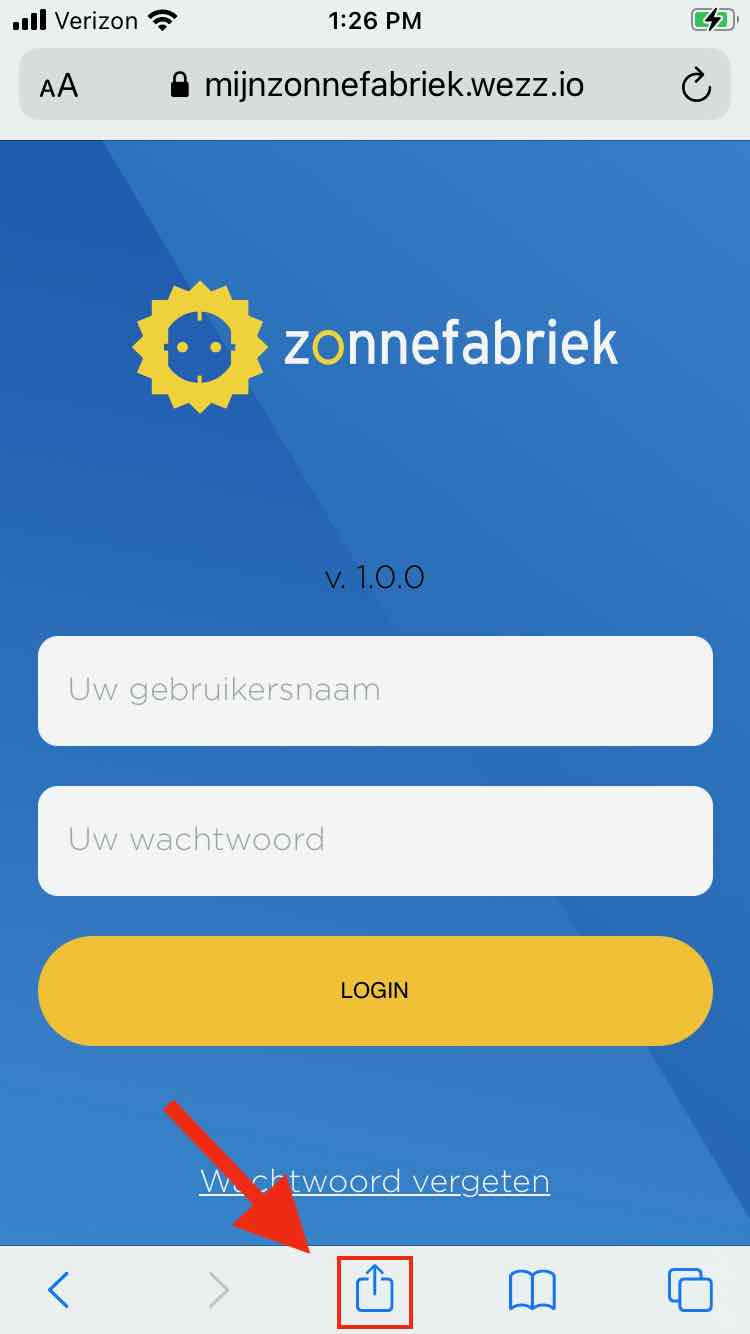
Task: Tap the cellular signal bars indicator
Action: (x=30, y=19)
